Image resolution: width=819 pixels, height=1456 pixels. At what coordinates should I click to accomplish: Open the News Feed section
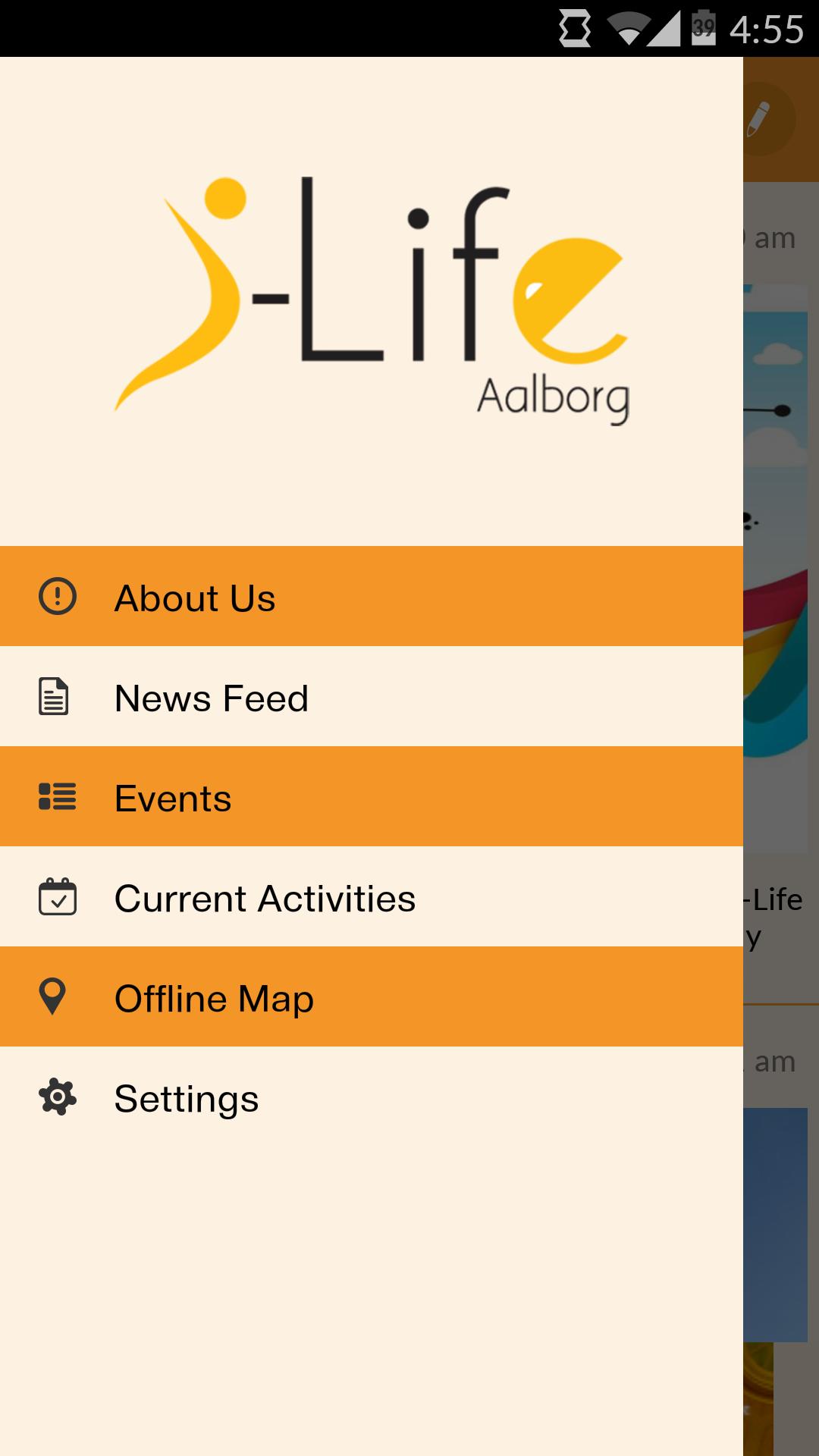[x=211, y=698]
